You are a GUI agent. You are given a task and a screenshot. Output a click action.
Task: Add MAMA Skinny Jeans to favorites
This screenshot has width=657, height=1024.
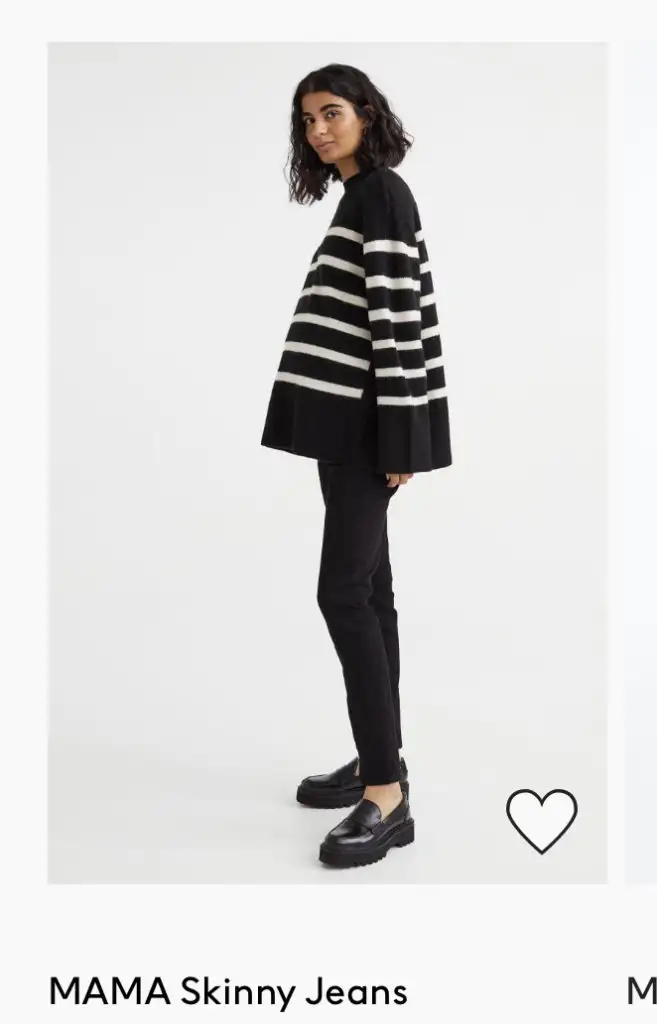pos(541,820)
